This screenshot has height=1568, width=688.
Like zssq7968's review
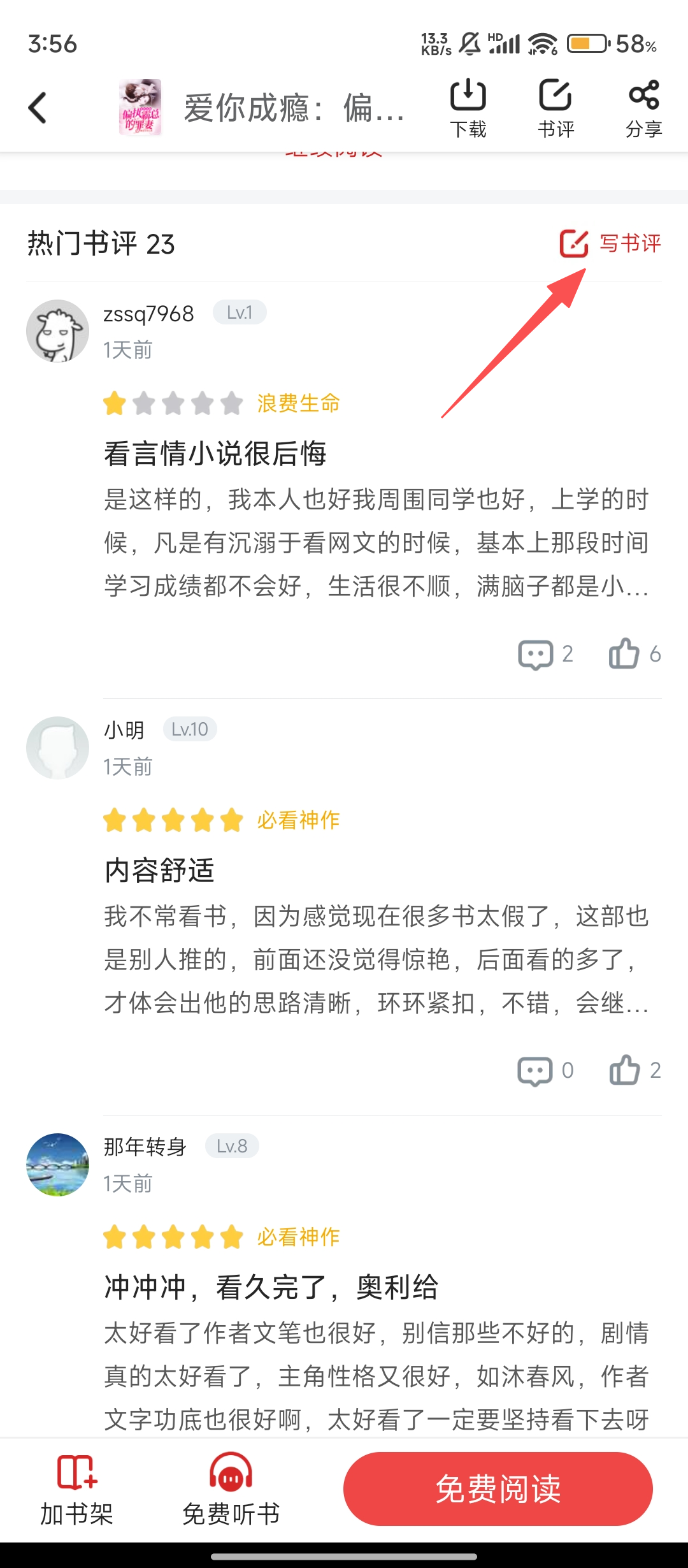[634, 654]
